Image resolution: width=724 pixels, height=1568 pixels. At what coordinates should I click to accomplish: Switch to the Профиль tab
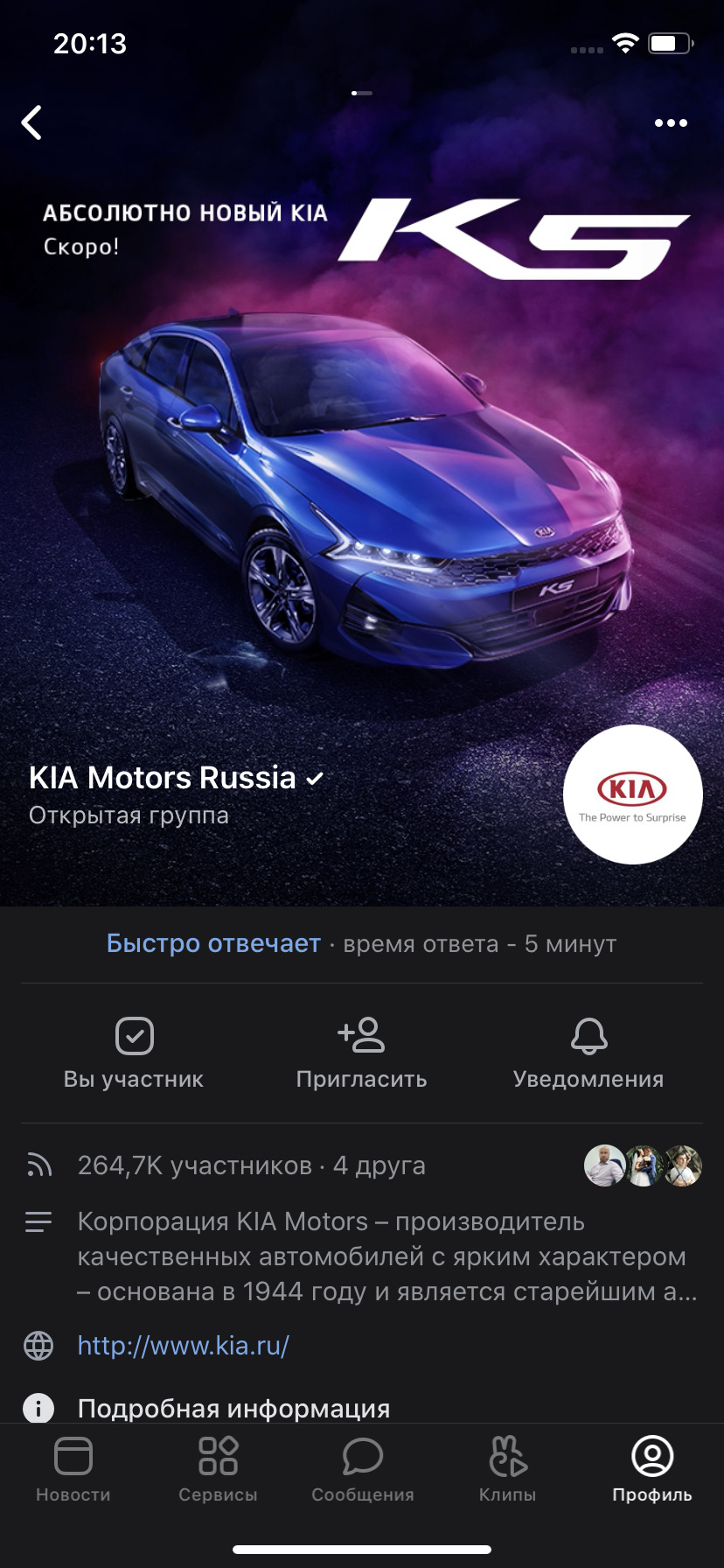651,1470
